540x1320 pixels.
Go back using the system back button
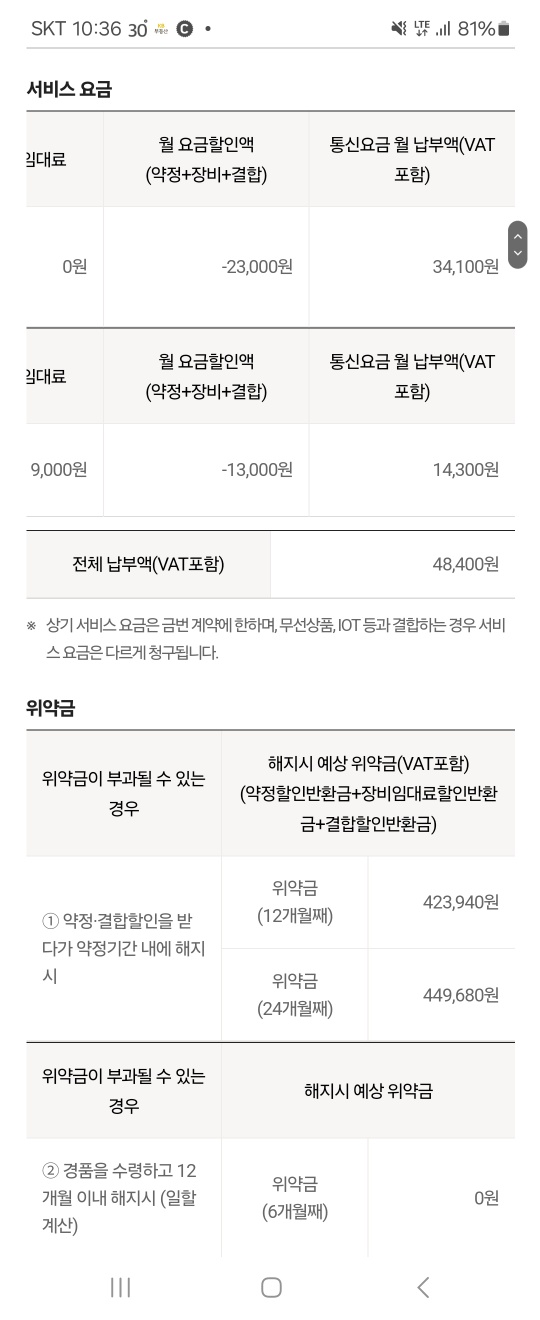pos(423,1287)
